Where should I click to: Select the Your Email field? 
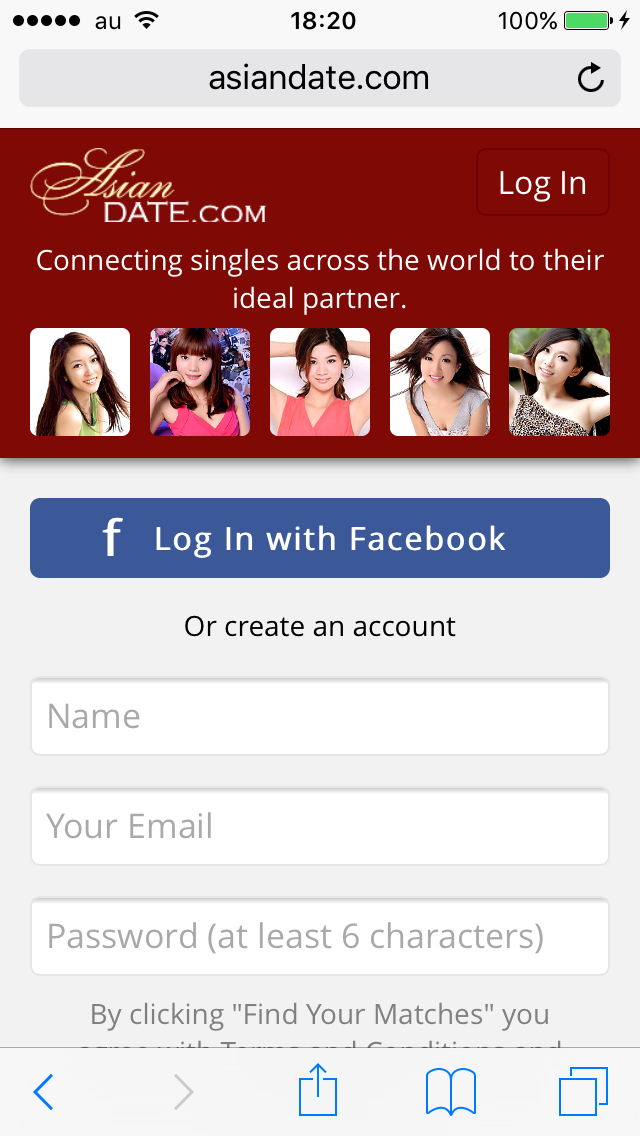pos(320,826)
